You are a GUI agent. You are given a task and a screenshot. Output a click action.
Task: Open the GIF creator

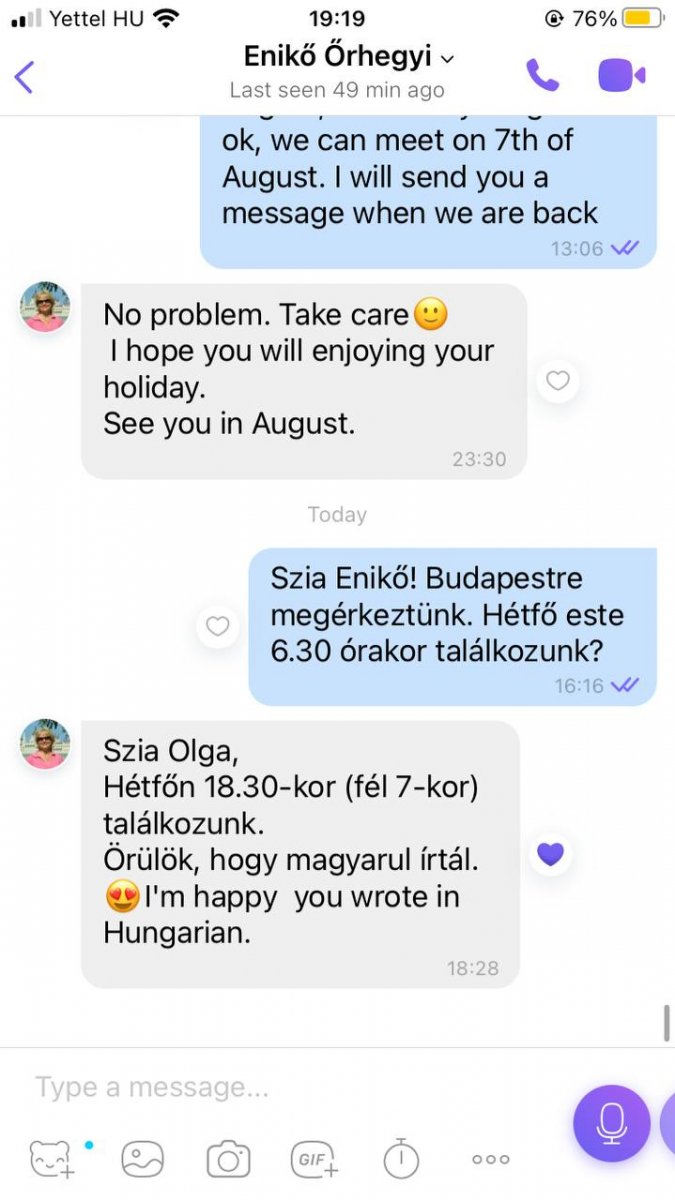[315, 1159]
